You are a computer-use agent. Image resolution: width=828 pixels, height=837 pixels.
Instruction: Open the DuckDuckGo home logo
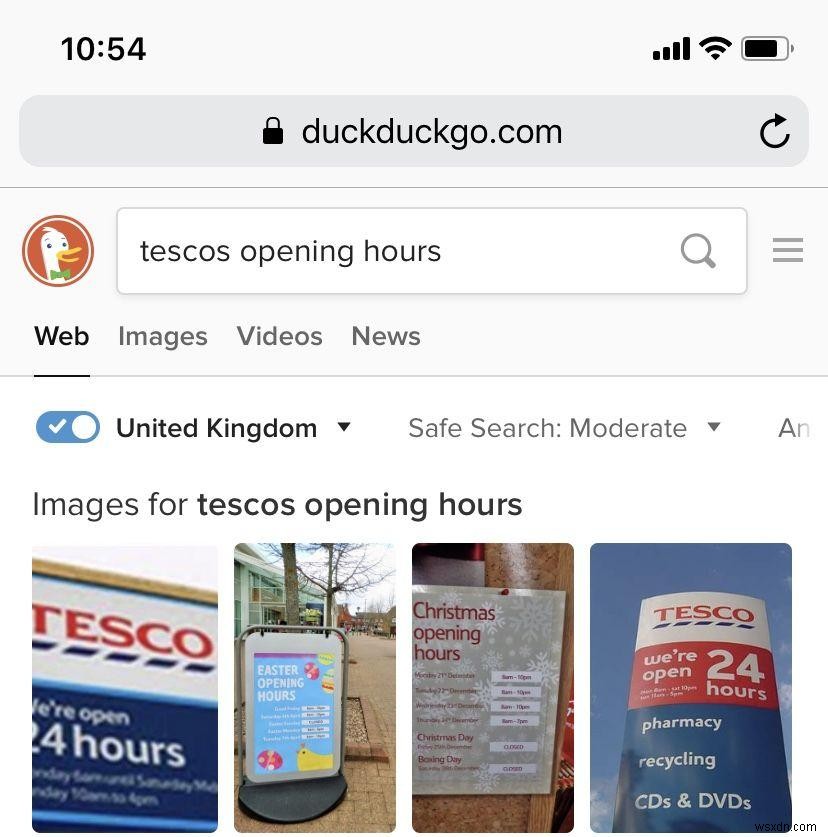[58, 251]
